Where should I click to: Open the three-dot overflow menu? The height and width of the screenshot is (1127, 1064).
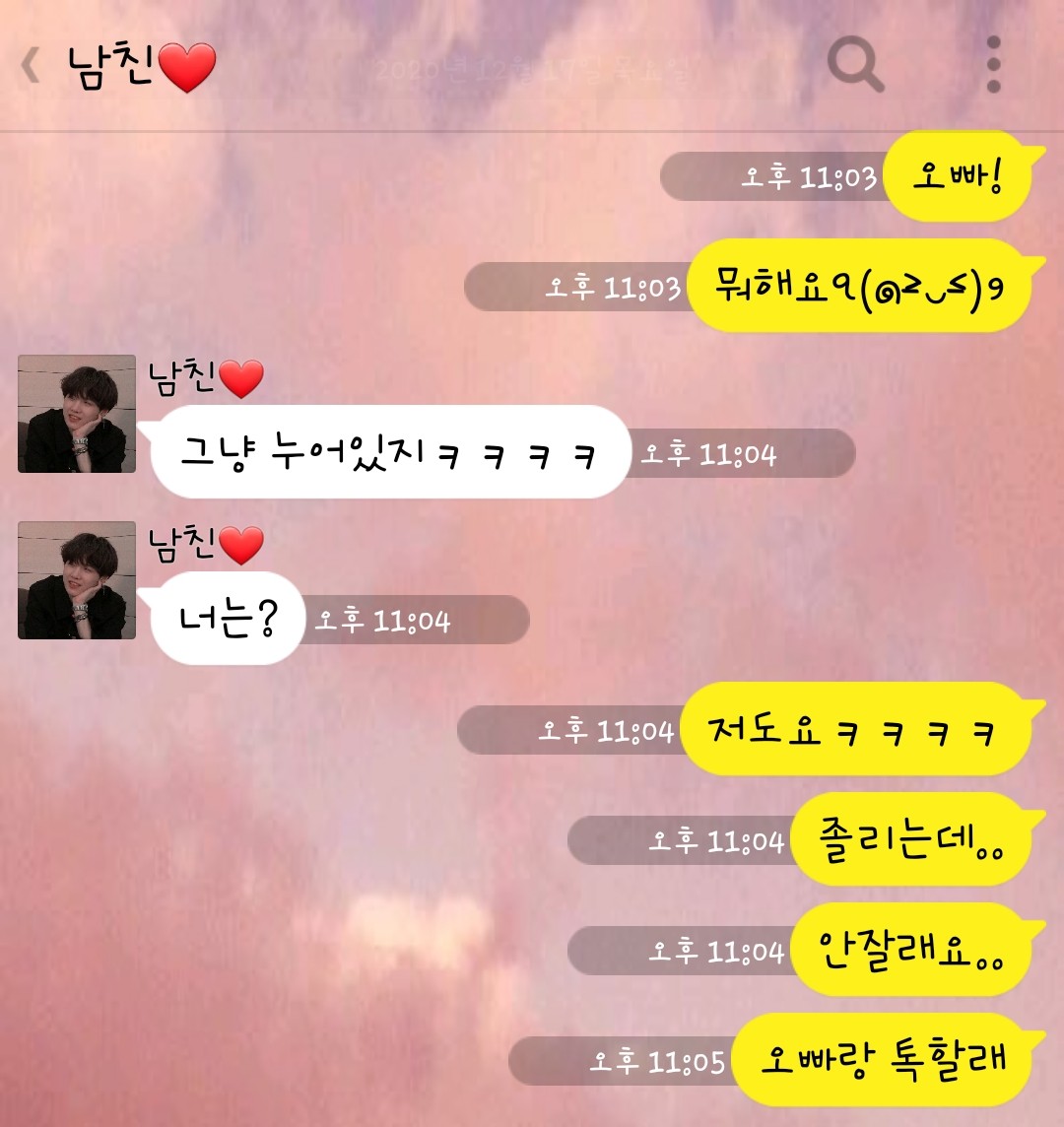[993, 65]
